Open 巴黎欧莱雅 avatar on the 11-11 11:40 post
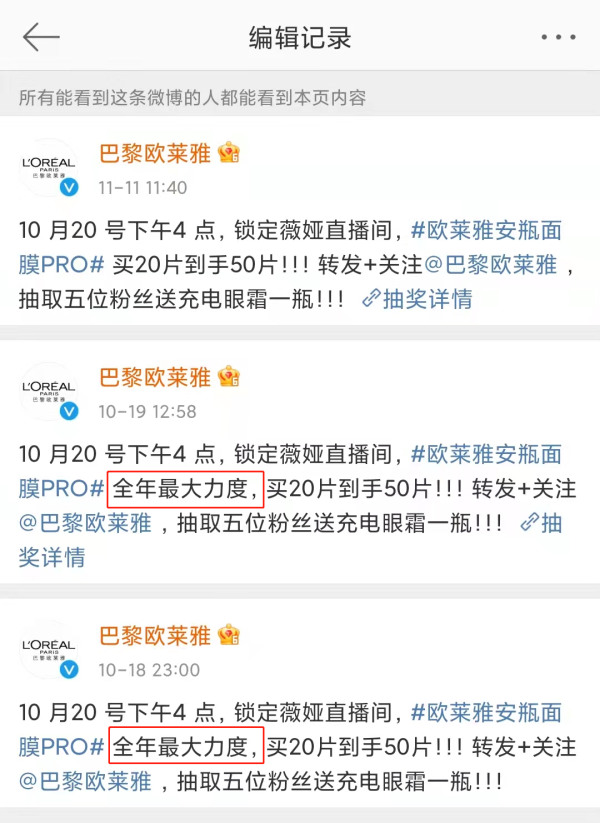The width and height of the screenshot is (600, 823). coord(49,167)
